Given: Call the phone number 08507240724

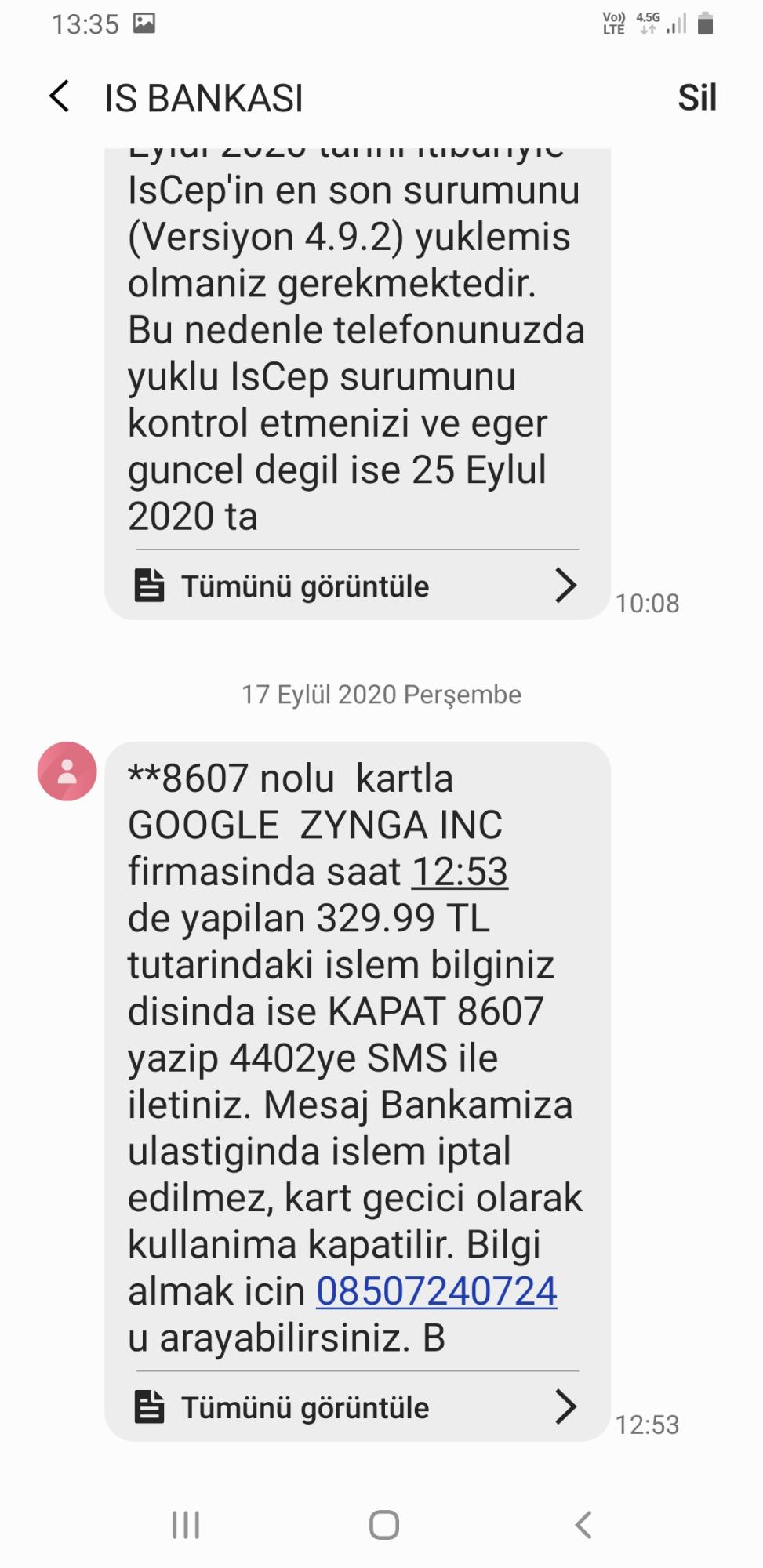Looking at the screenshot, I should (436, 1291).
